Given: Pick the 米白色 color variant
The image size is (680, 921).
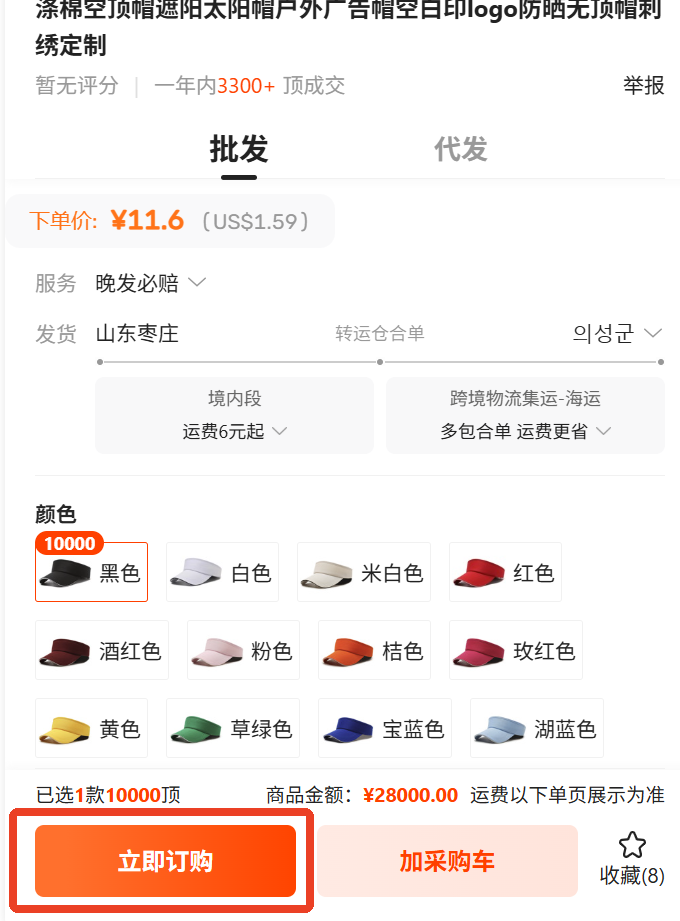Looking at the screenshot, I should (x=363, y=573).
